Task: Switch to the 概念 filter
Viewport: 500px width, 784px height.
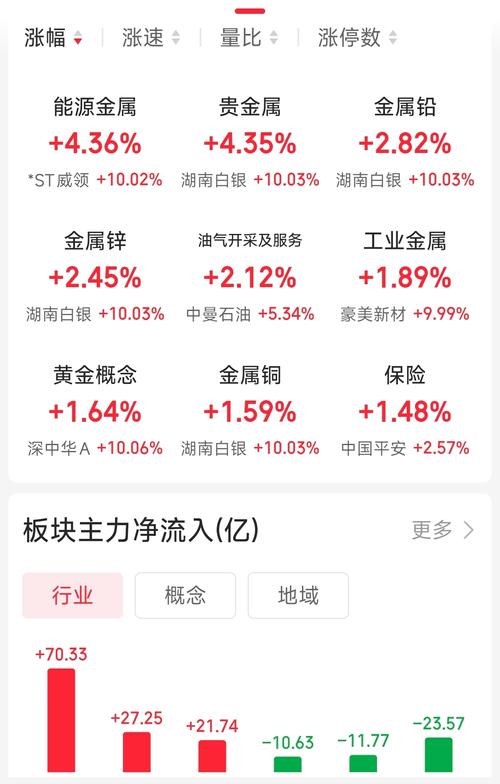Action: point(186,596)
